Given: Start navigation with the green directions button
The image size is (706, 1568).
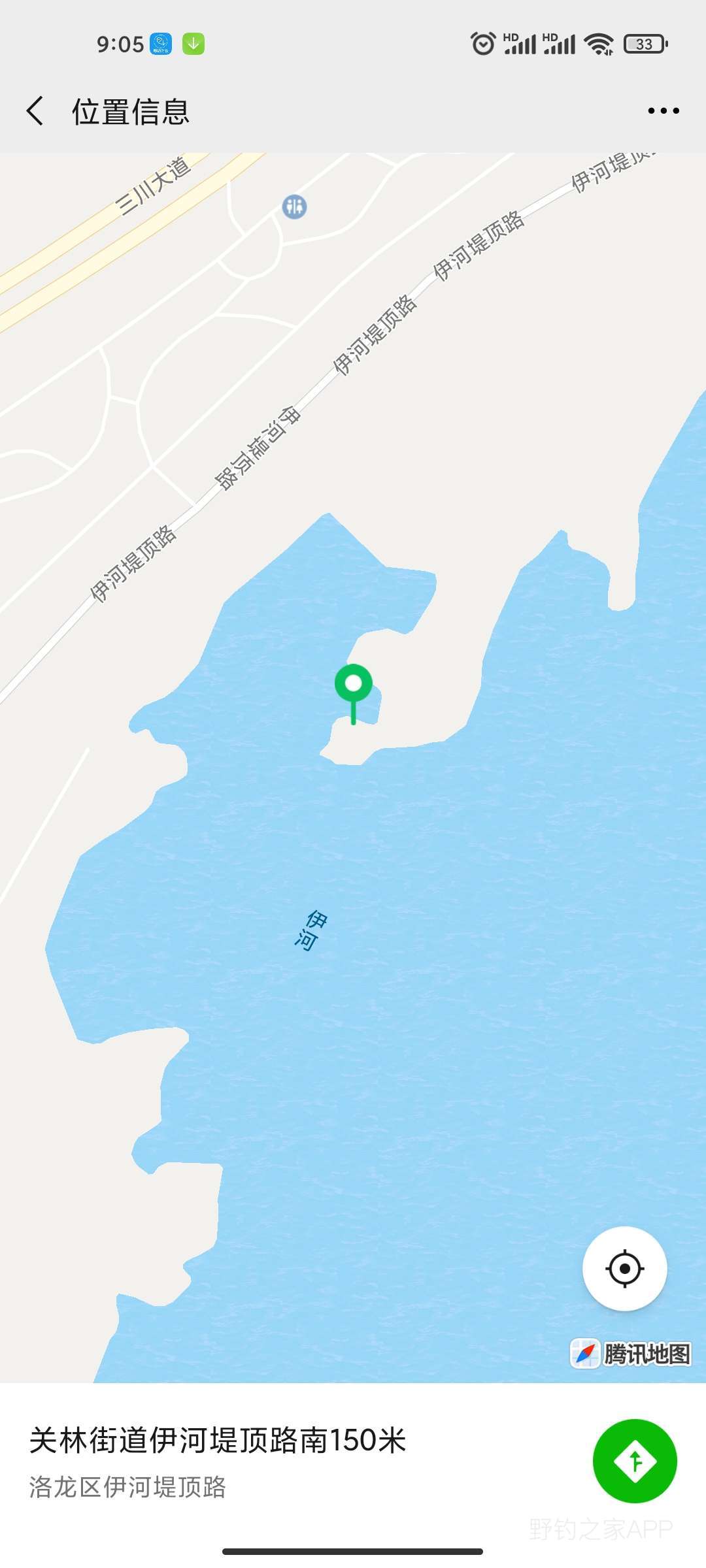Looking at the screenshot, I should (x=634, y=1461).
